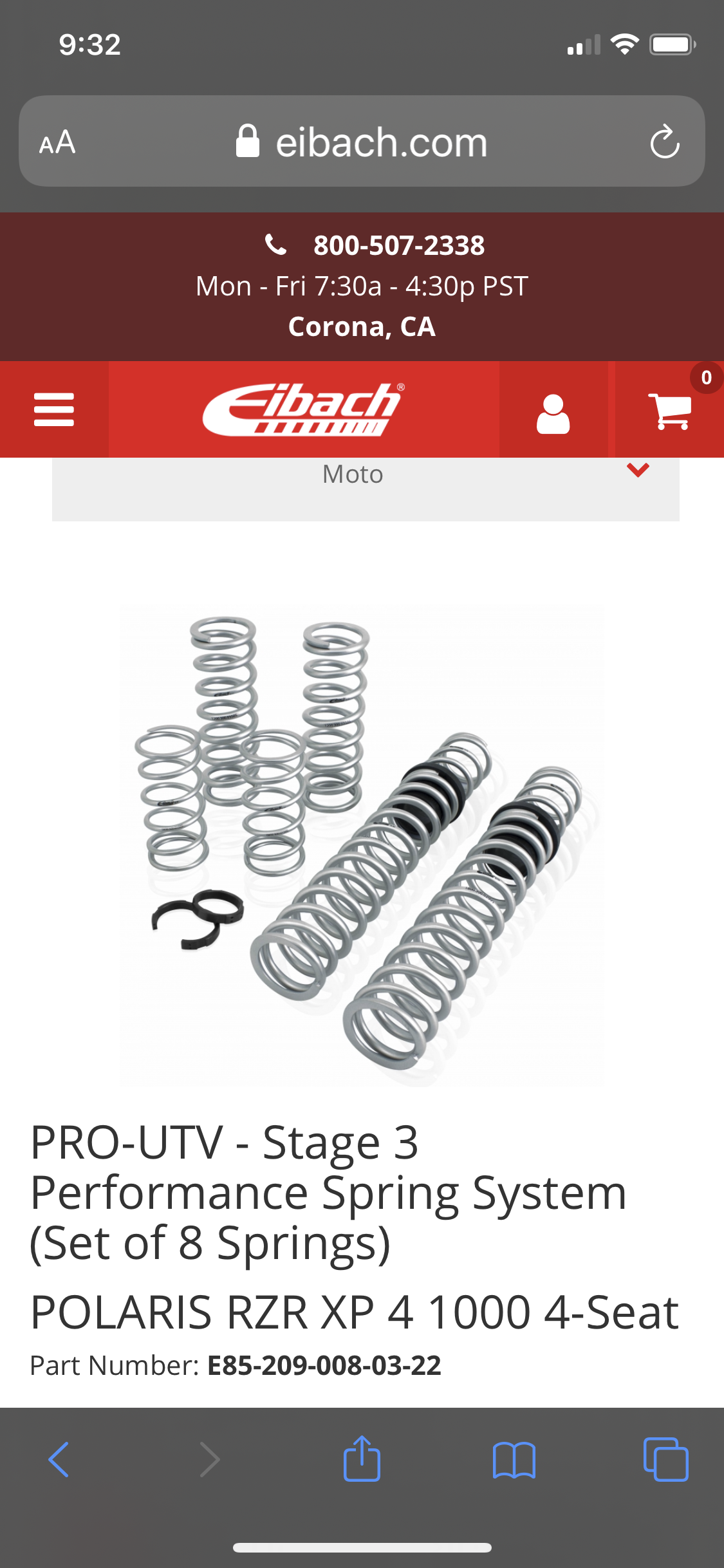The height and width of the screenshot is (1568, 724).
Task: Tap the Eibach logo to go home
Action: [304, 409]
